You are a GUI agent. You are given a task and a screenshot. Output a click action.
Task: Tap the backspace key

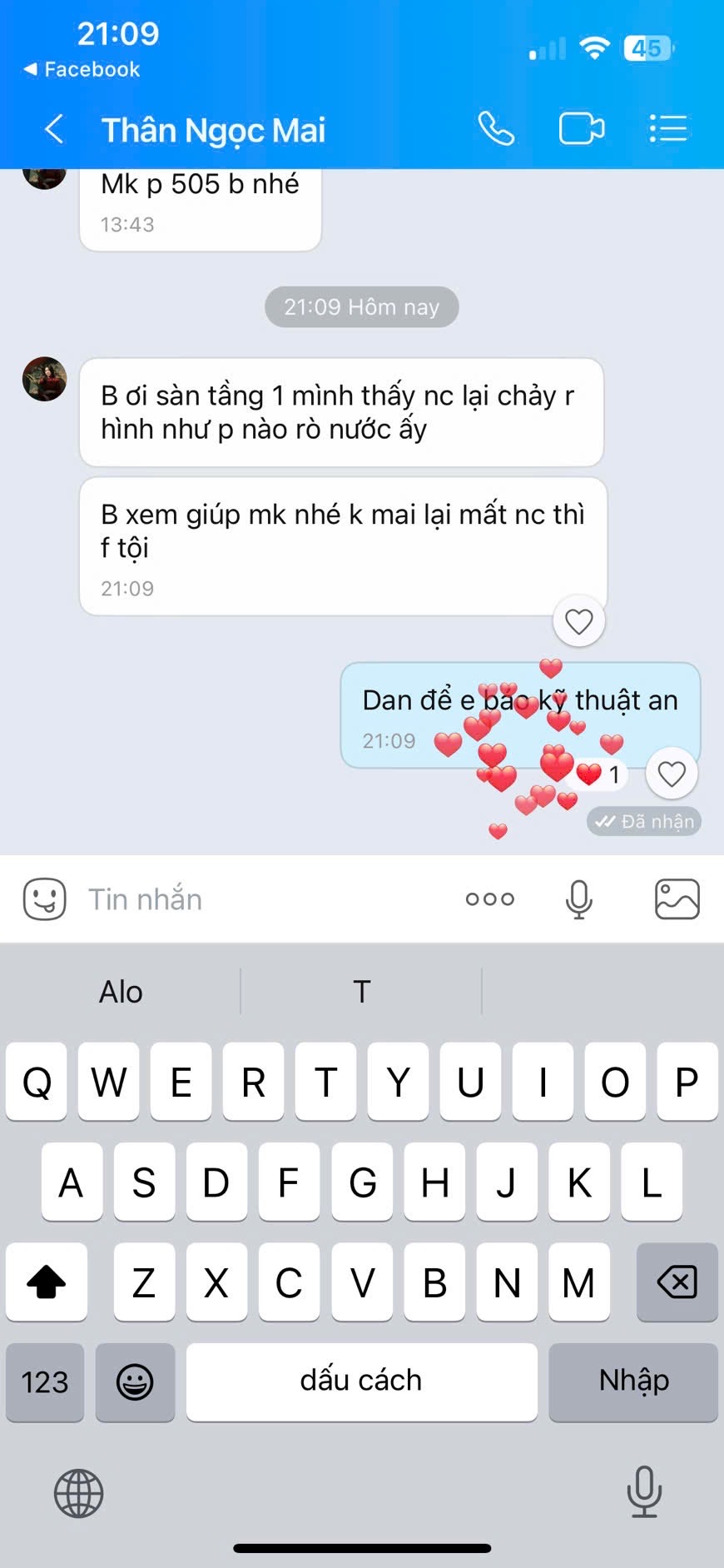point(677,1282)
